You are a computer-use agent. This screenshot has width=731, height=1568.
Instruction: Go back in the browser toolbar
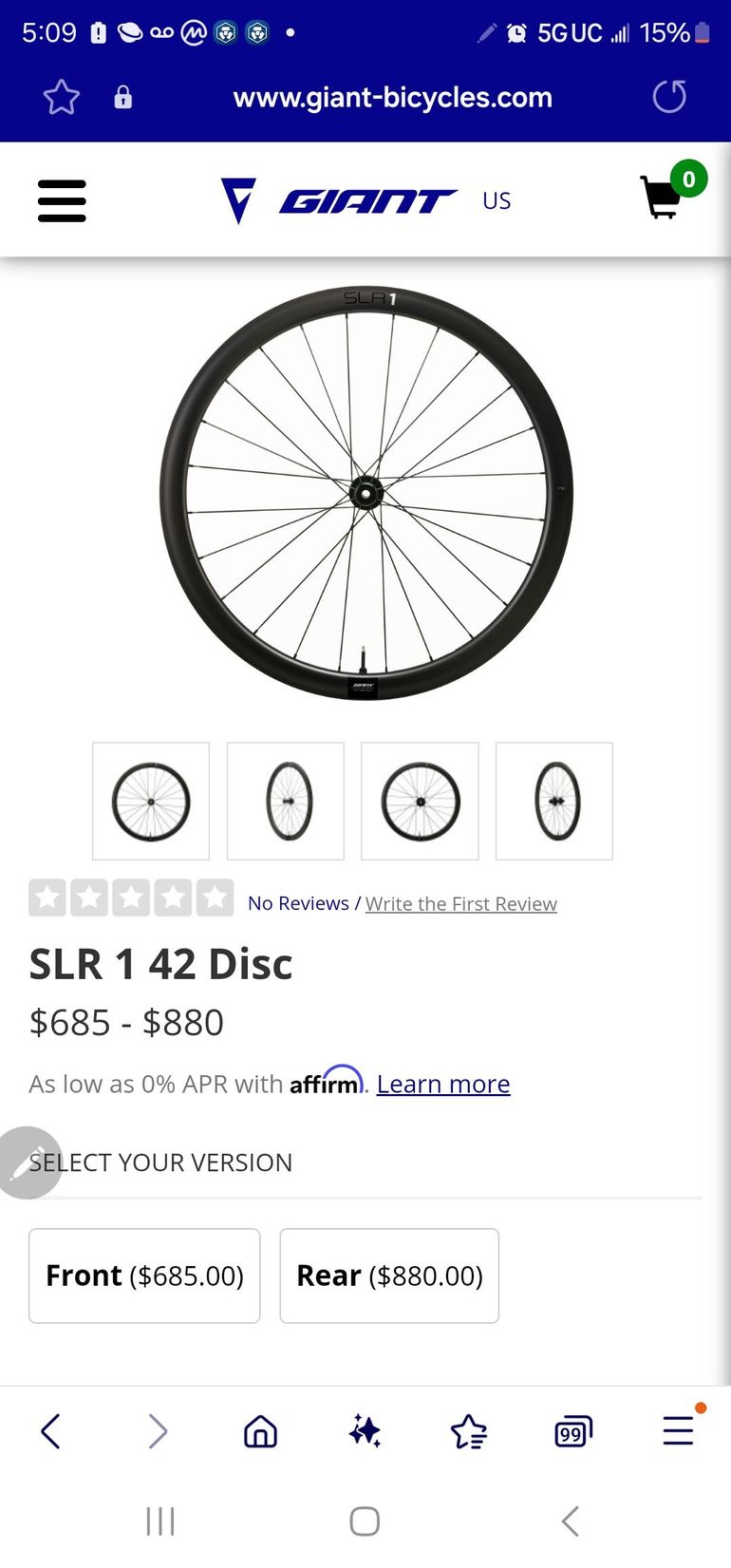click(51, 1431)
